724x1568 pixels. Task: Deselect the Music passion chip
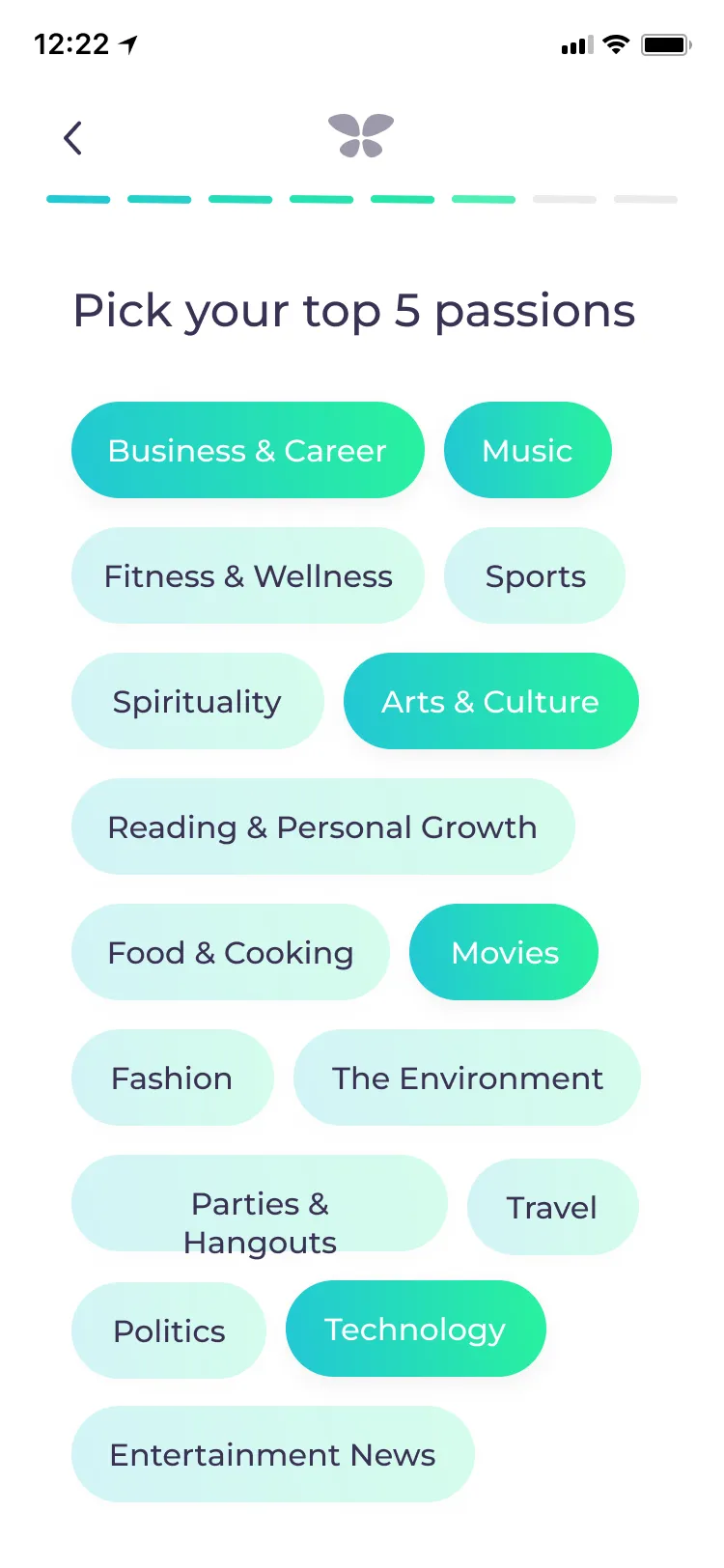click(528, 450)
